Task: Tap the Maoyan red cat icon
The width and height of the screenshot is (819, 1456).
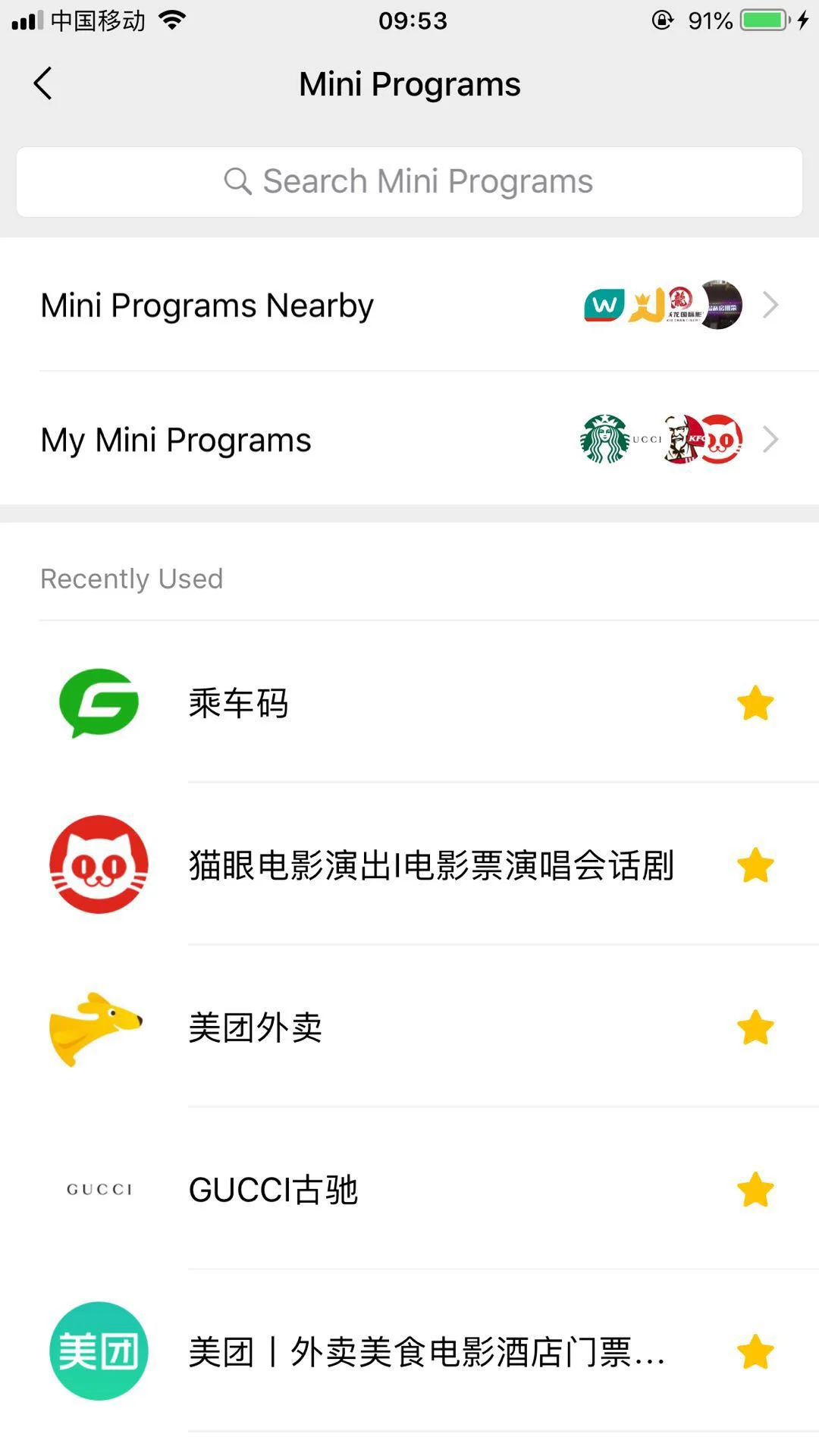Action: 98,865
